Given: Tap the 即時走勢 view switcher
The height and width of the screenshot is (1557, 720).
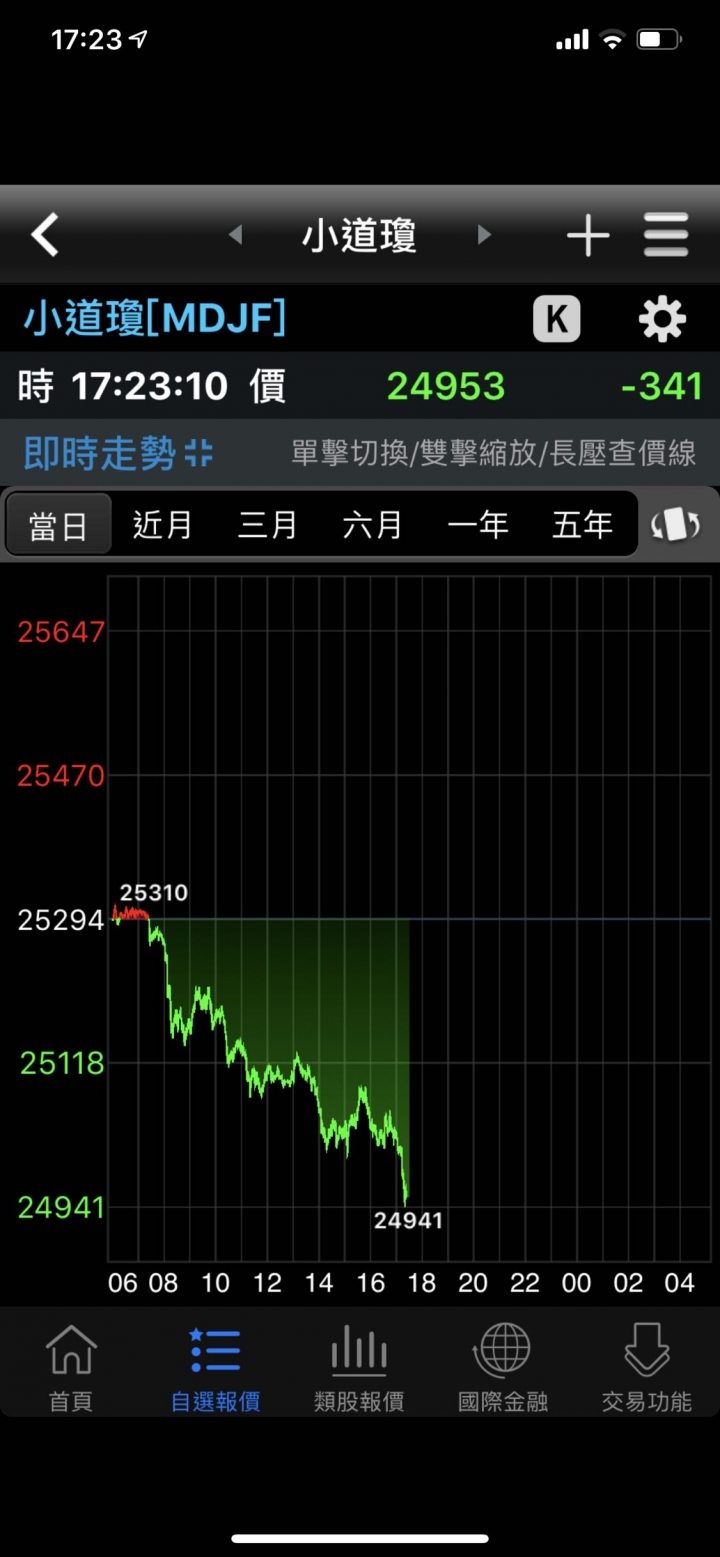Looking at the screenshot, I should 118,453.
